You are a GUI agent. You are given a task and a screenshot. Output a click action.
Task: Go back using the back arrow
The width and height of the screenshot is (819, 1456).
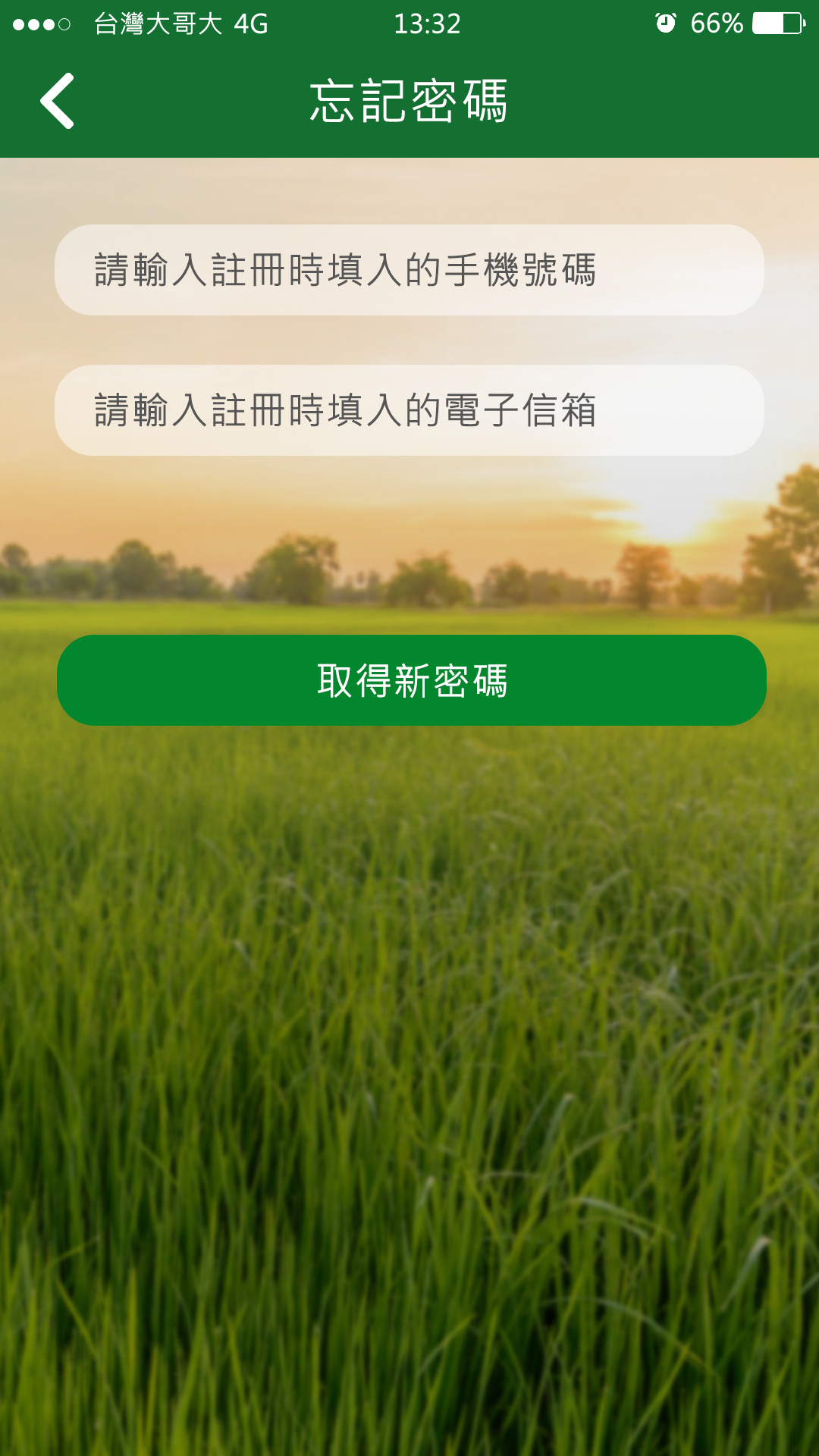[x=58, y=101]
